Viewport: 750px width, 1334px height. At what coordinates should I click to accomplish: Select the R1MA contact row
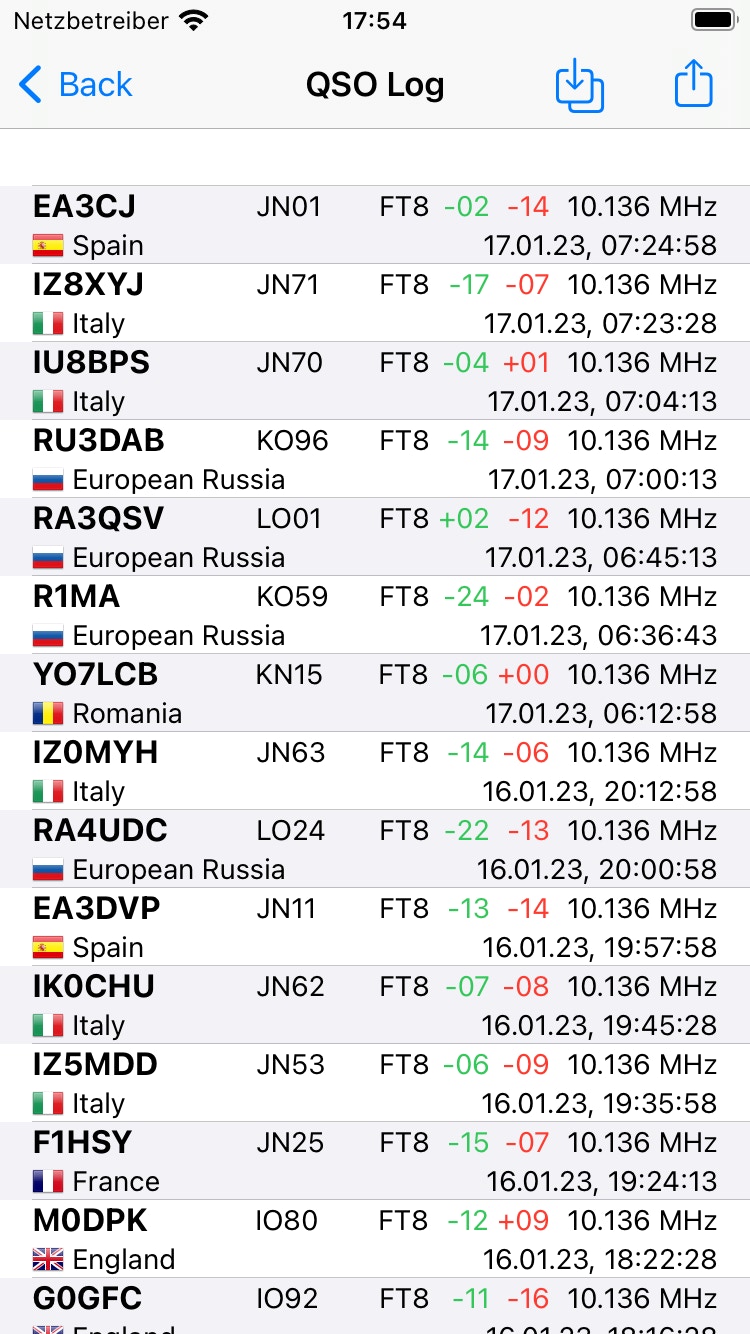(x=375, y=615)
